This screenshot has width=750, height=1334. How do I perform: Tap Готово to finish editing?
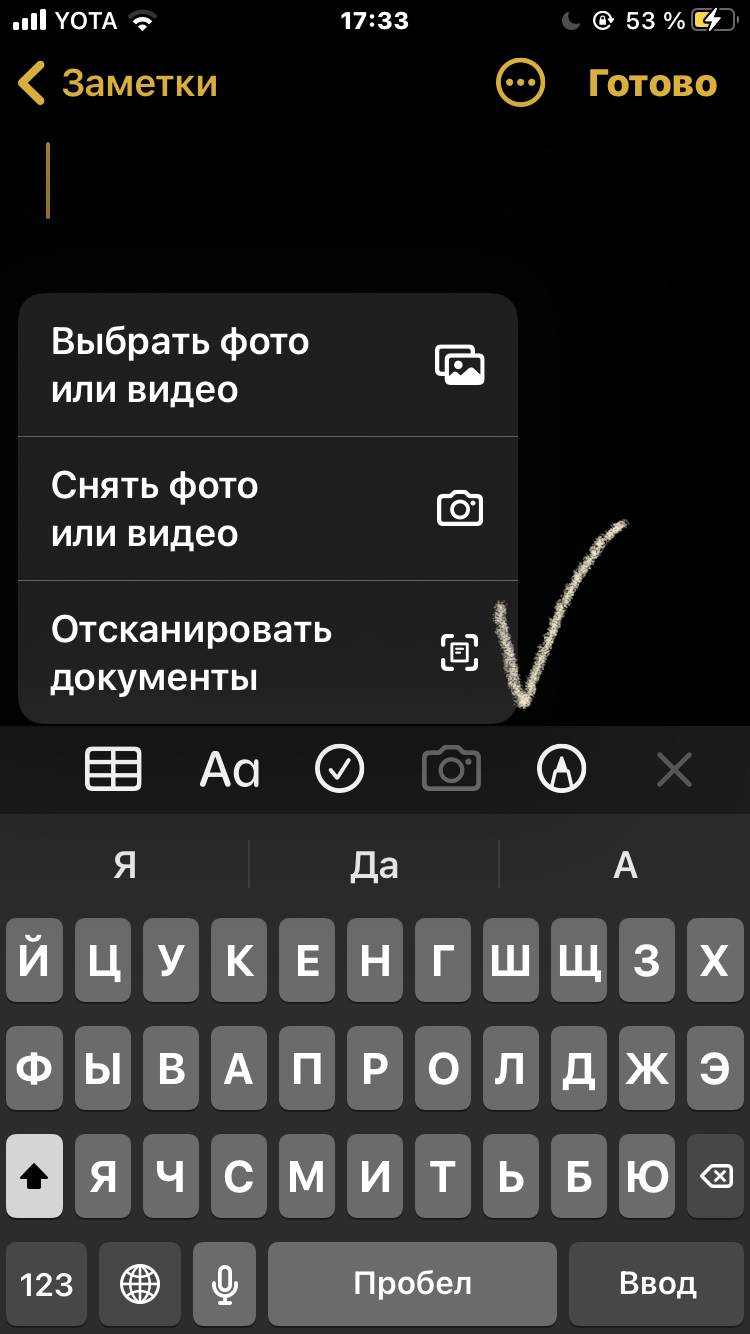click(652, 84)
